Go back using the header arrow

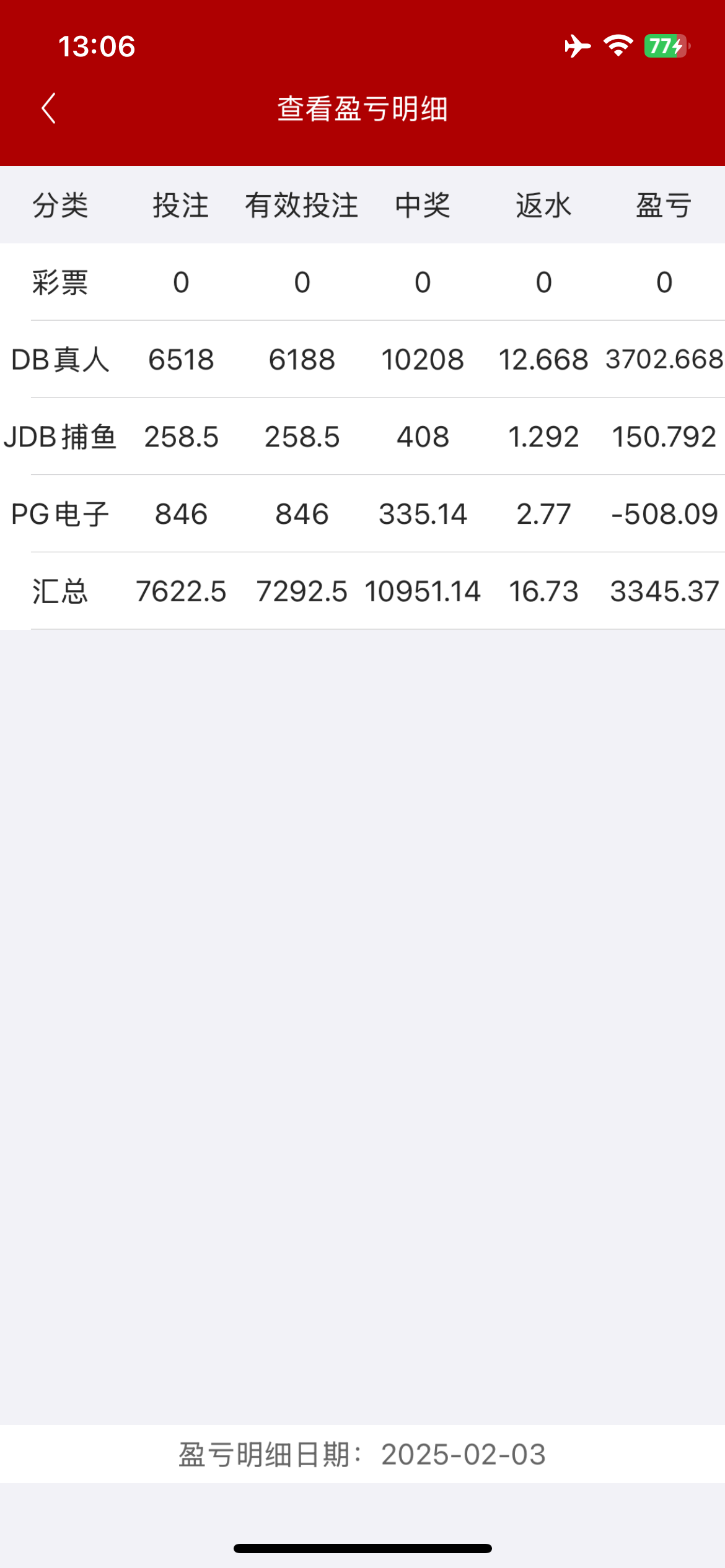tap(49, 109)
